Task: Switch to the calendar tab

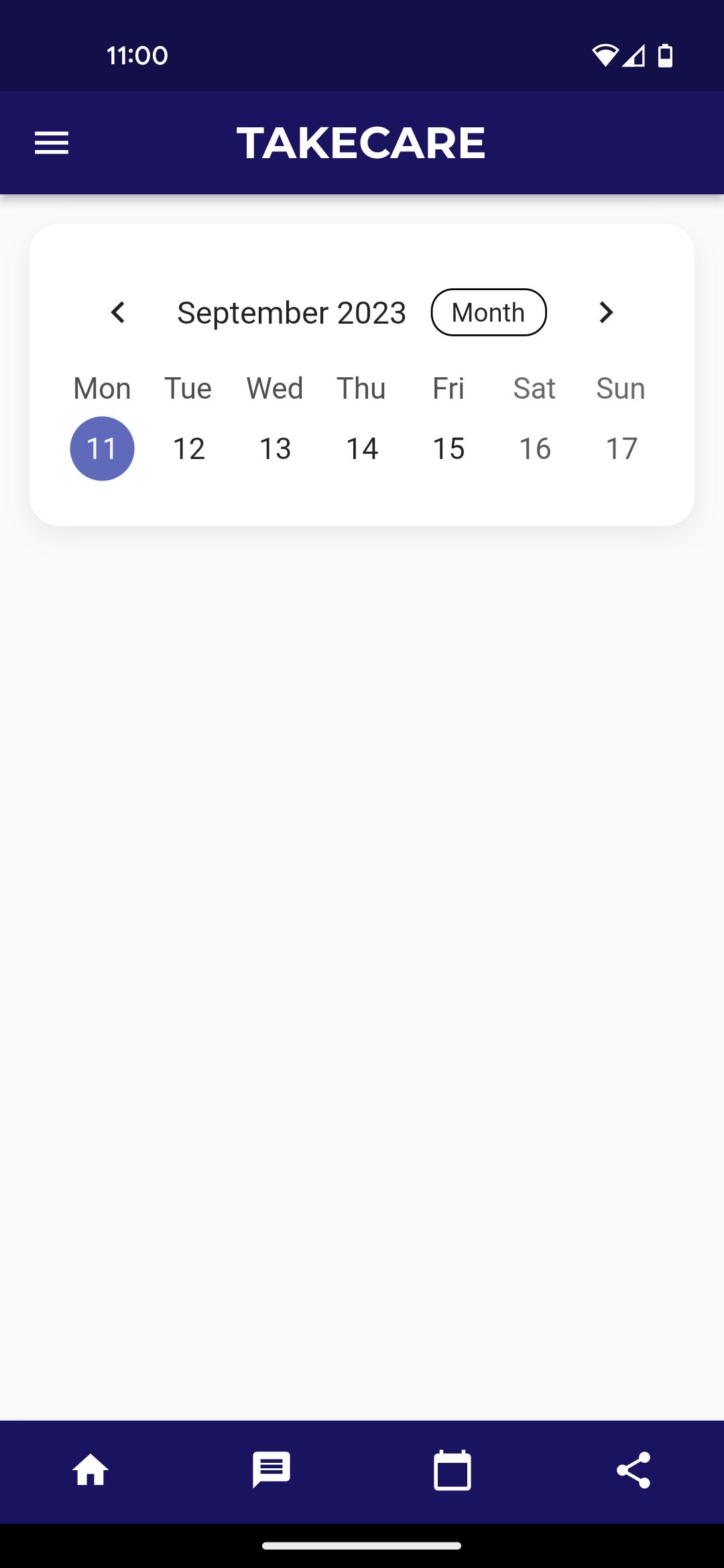Action: pos(452,1471)
